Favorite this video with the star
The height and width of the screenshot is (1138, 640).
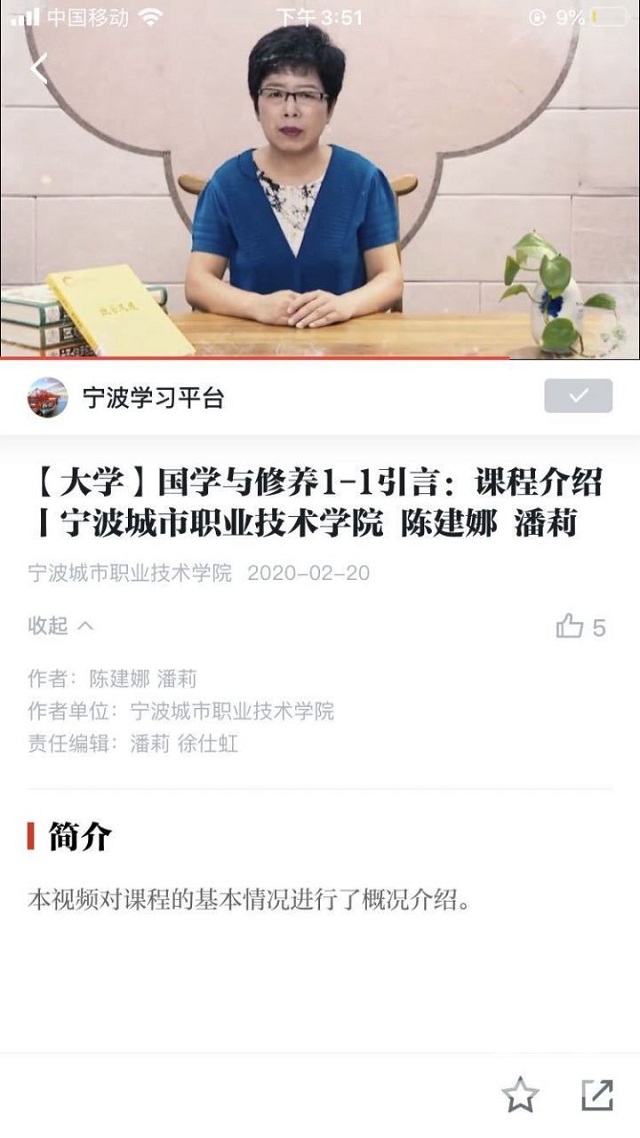pos(520,1096)
